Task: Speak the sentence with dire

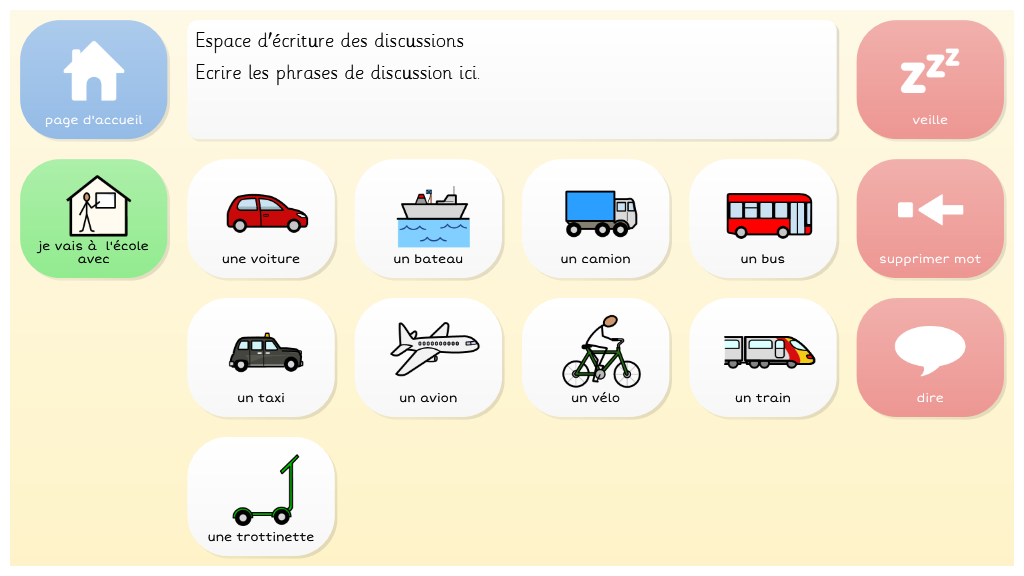Action: [930, 358]
